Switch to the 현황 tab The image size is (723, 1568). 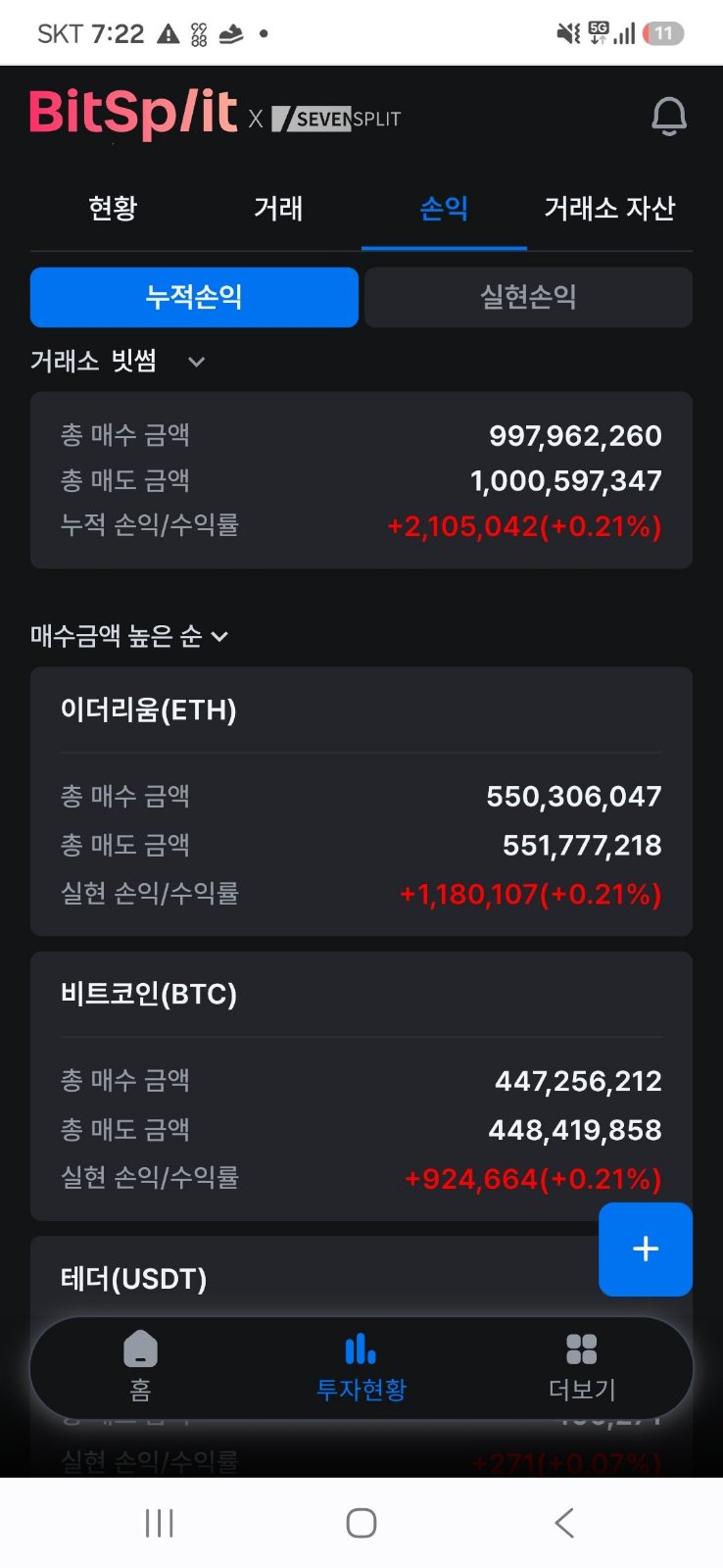[x=113, y=209]
